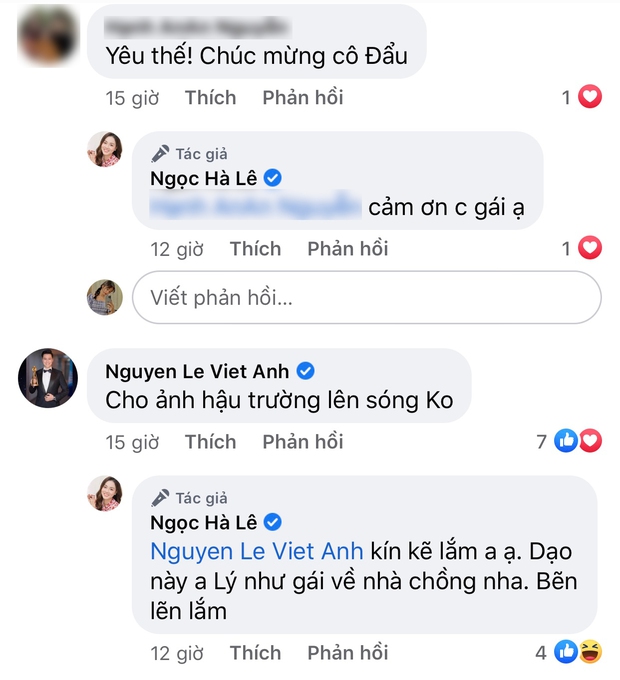Reply to "Yêu thế! Chúc mừng cô Đẩu" comment
The width and height of the screenshot is (620, 680).
tap(302, 98)
